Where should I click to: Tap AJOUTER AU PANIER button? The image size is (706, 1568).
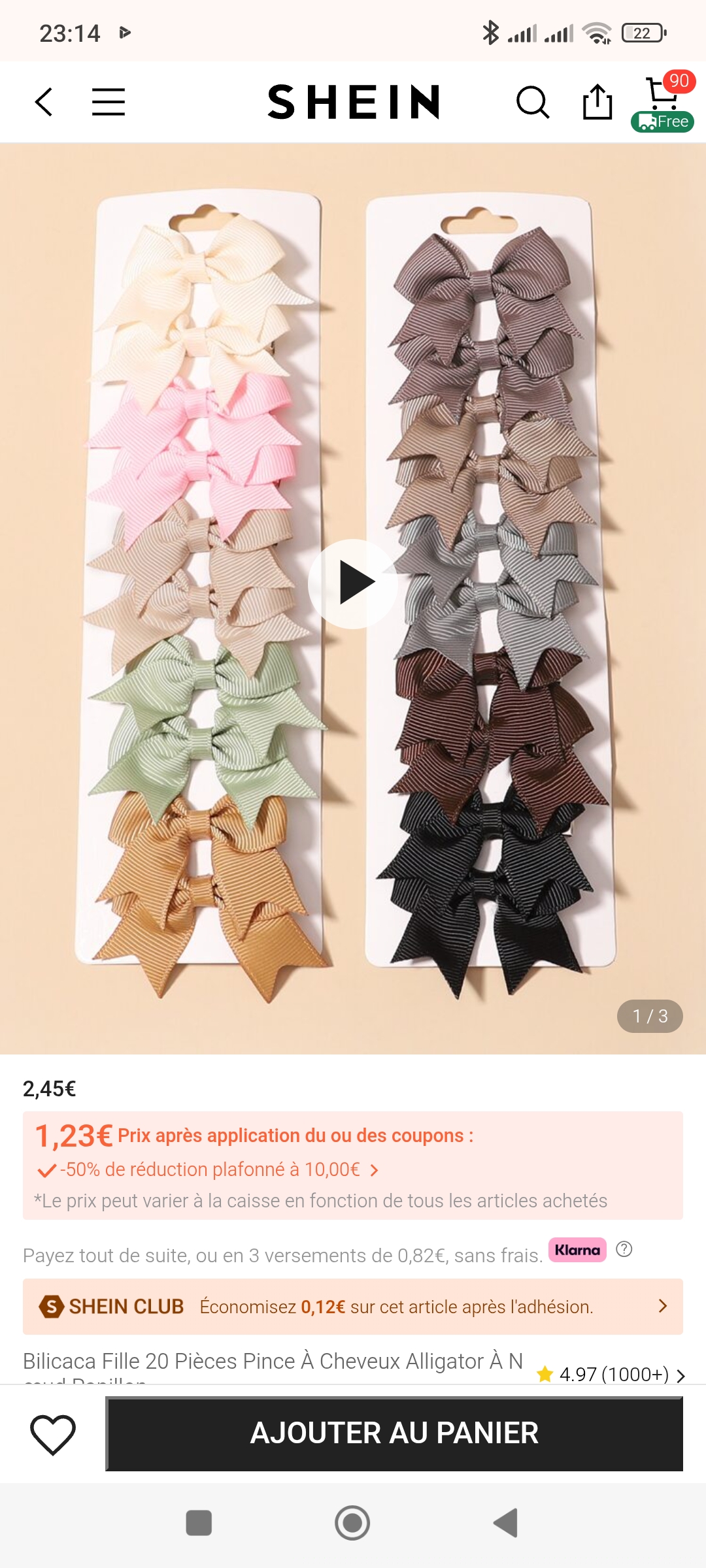(x=394, y=1434)
